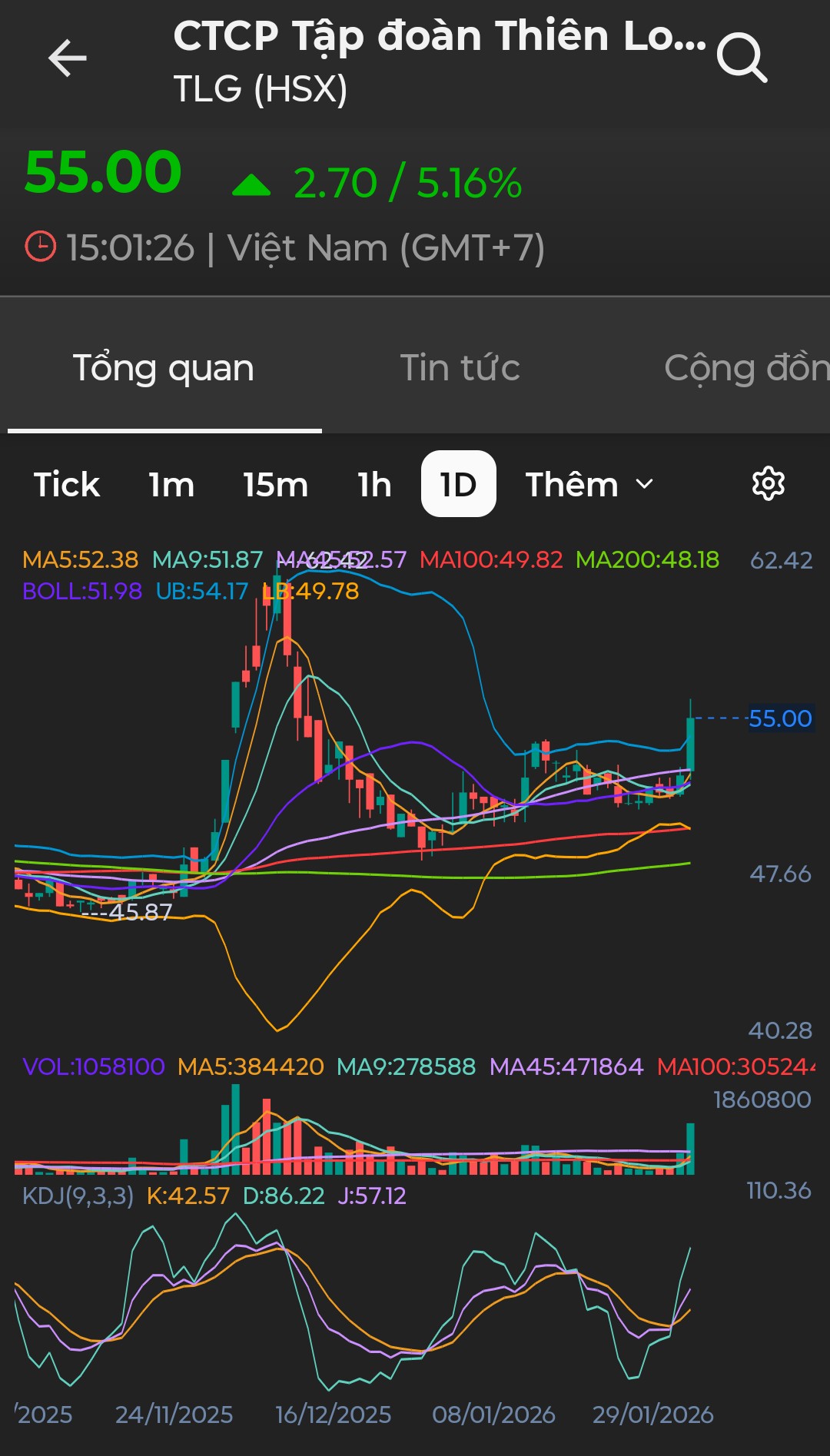Choose the 1h chart timeframe
The width and height of the screenshot is (830, 1456).
(374, 485)
